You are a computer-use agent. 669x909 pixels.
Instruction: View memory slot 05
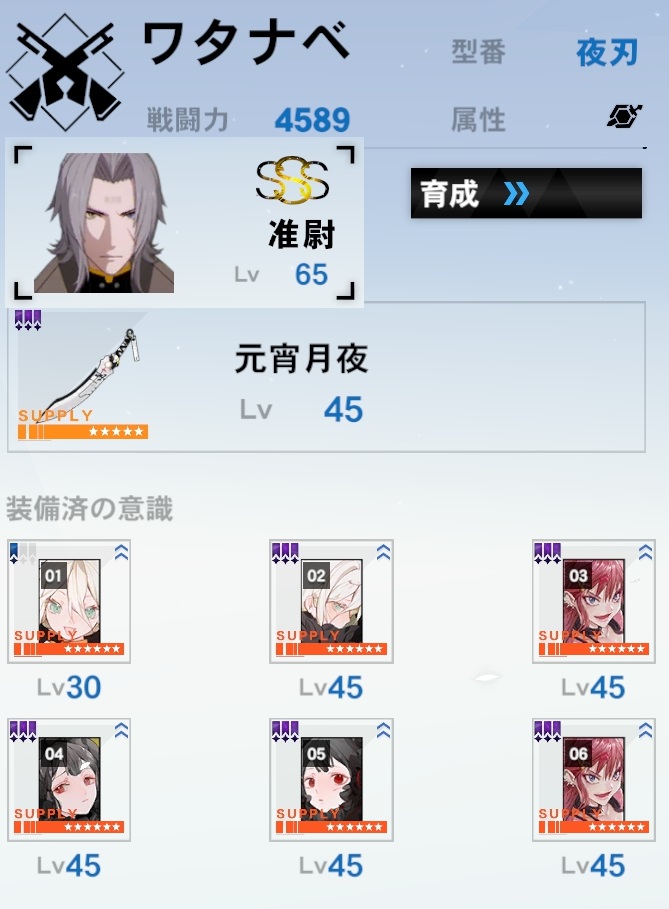(331, 779)
